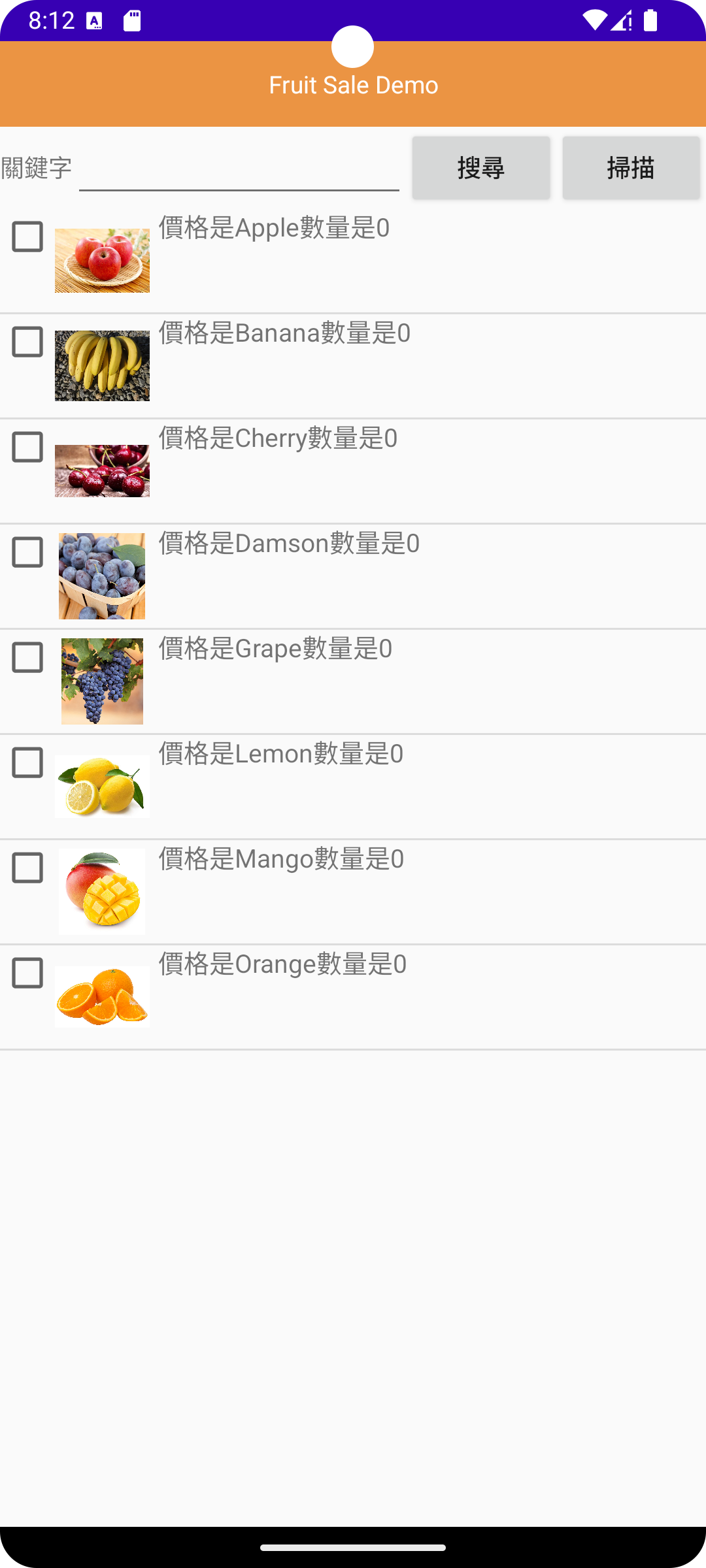Click the Banana fruit image
The height and width of the screenshot is (1568, 706).
coord(101,364)
